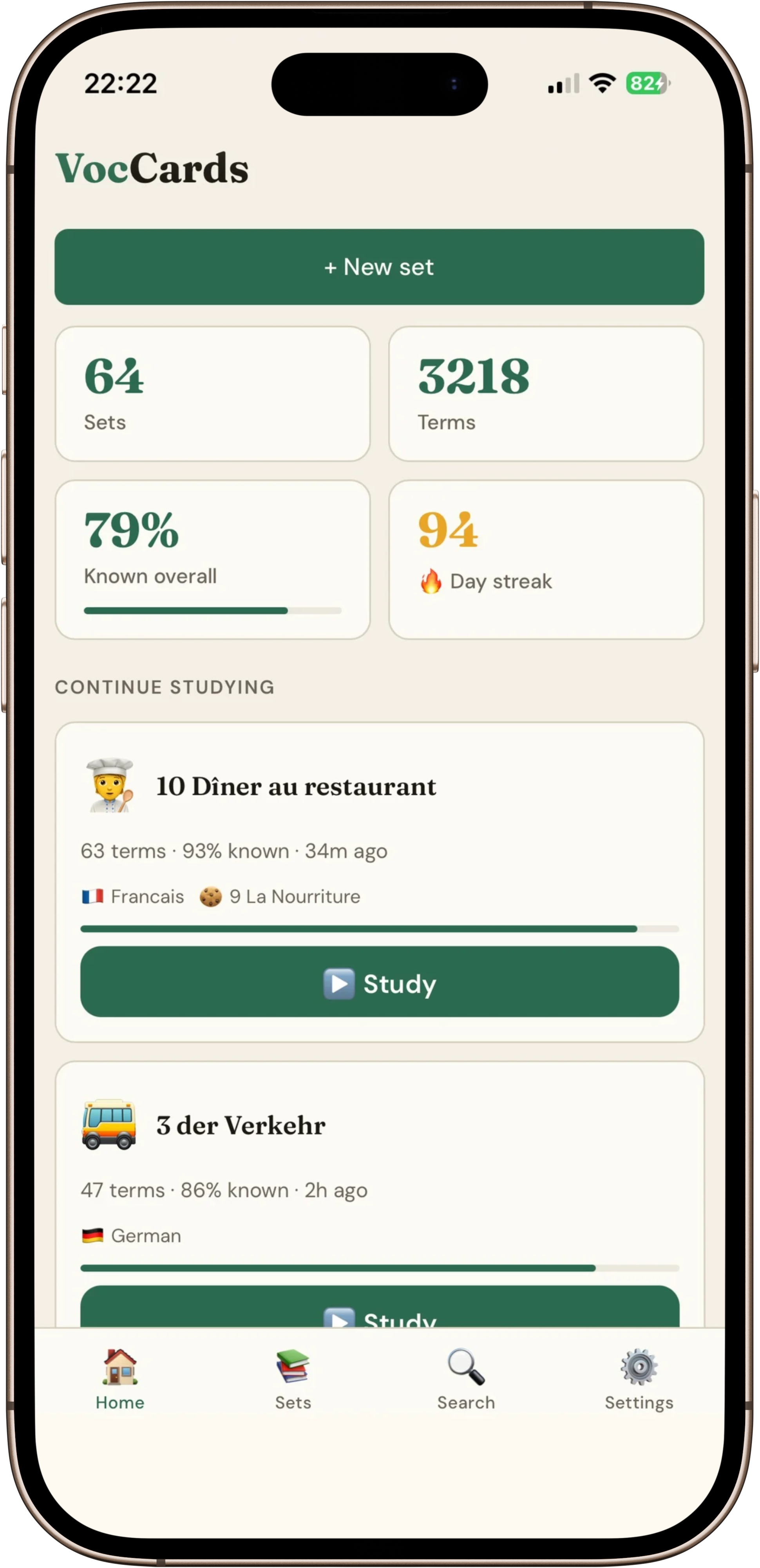Screen dimensions: 760x1568
Task: Open the 10 Dîner au restaurant card
Action: coord(296,786)
